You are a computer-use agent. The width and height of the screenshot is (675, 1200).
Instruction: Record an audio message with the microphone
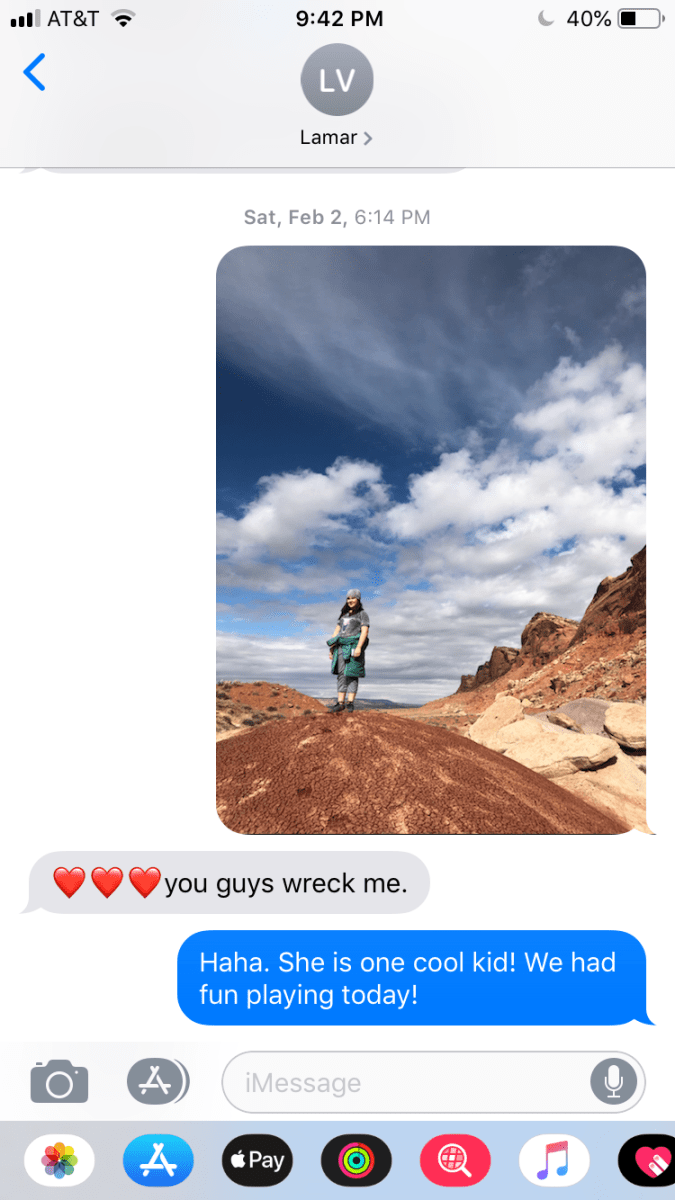tap(613, 1081)
